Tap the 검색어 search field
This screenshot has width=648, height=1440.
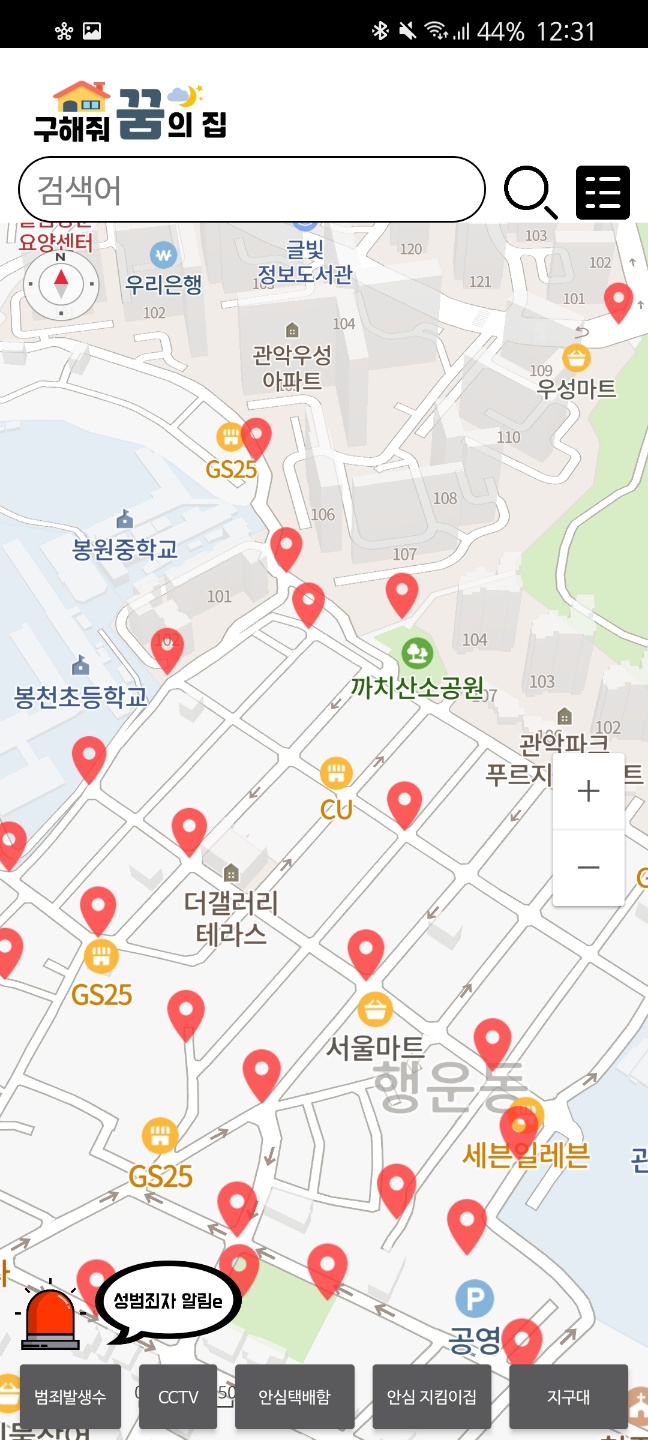coord(250,189)
